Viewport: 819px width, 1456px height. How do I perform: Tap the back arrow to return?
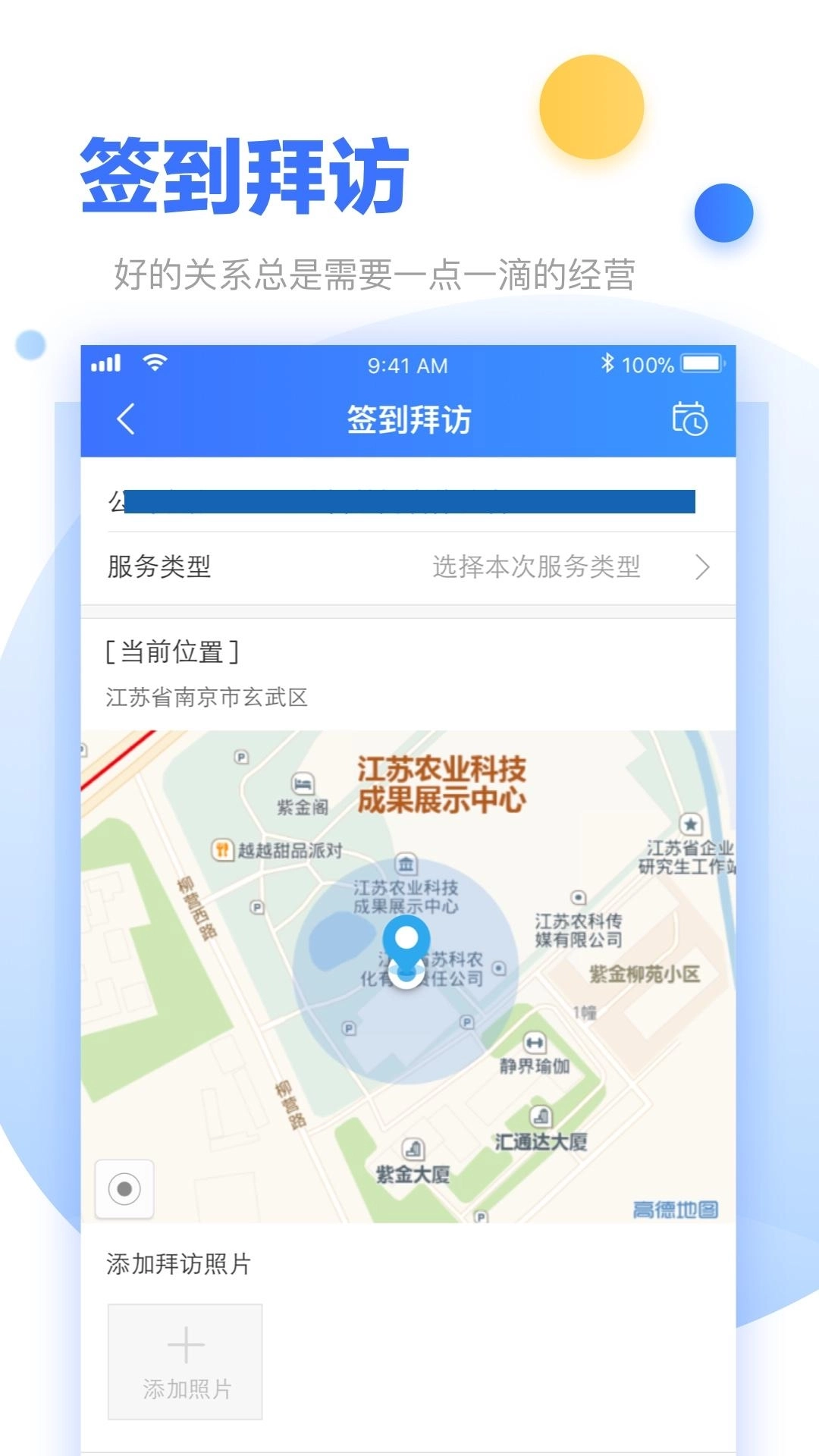click(127, 418)
